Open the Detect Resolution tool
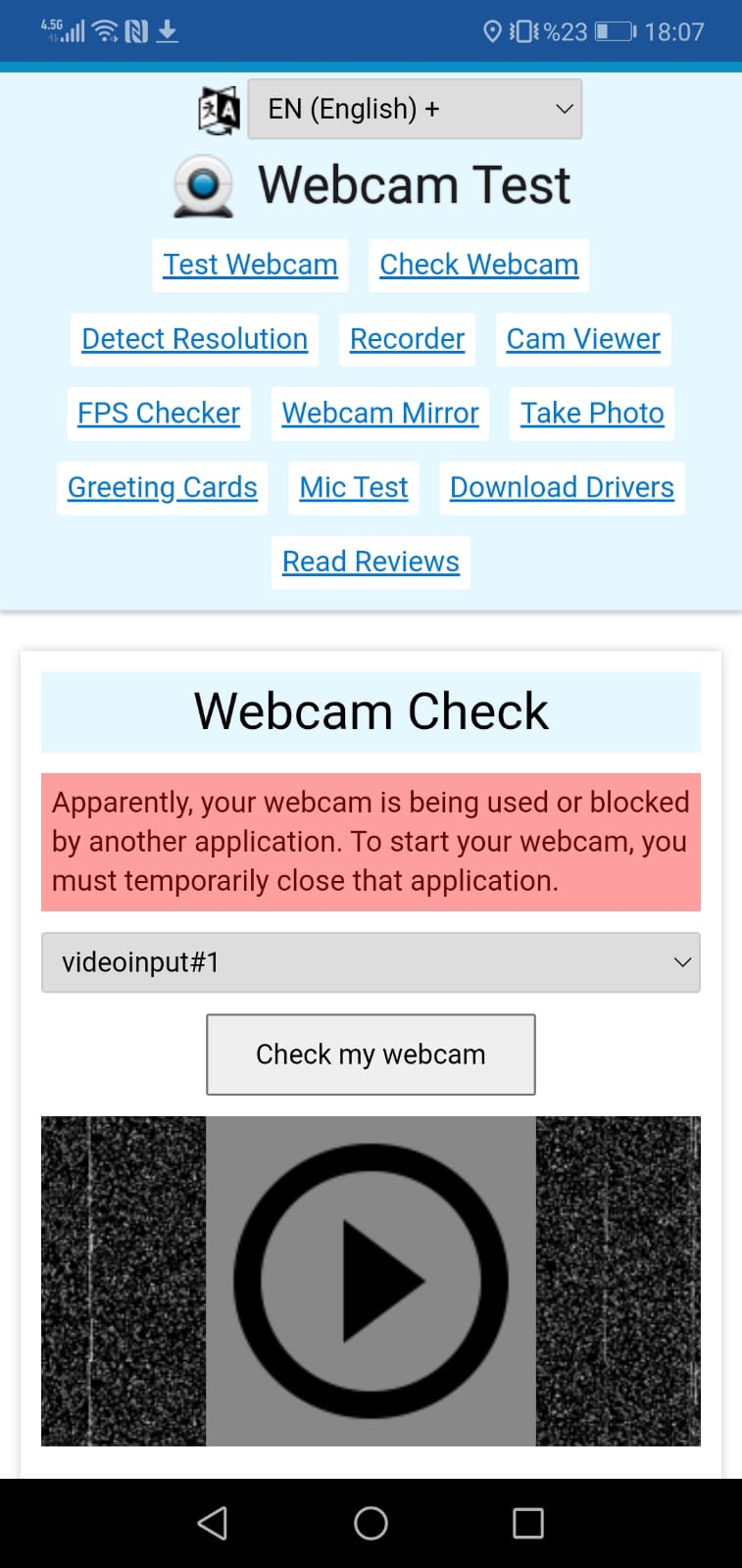This screenshot has height=1568, width=742. pos(194,339)
